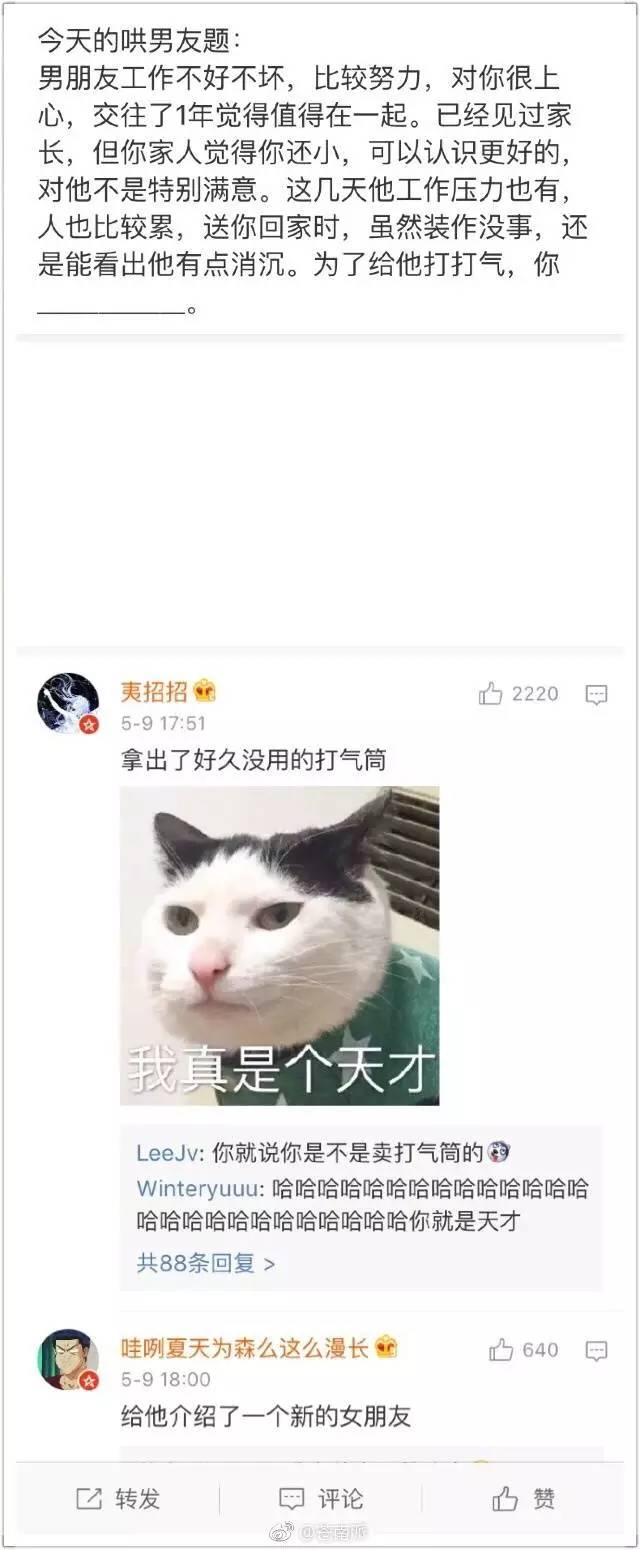Expand 共88条回复 replies

tap(205, 1263)
